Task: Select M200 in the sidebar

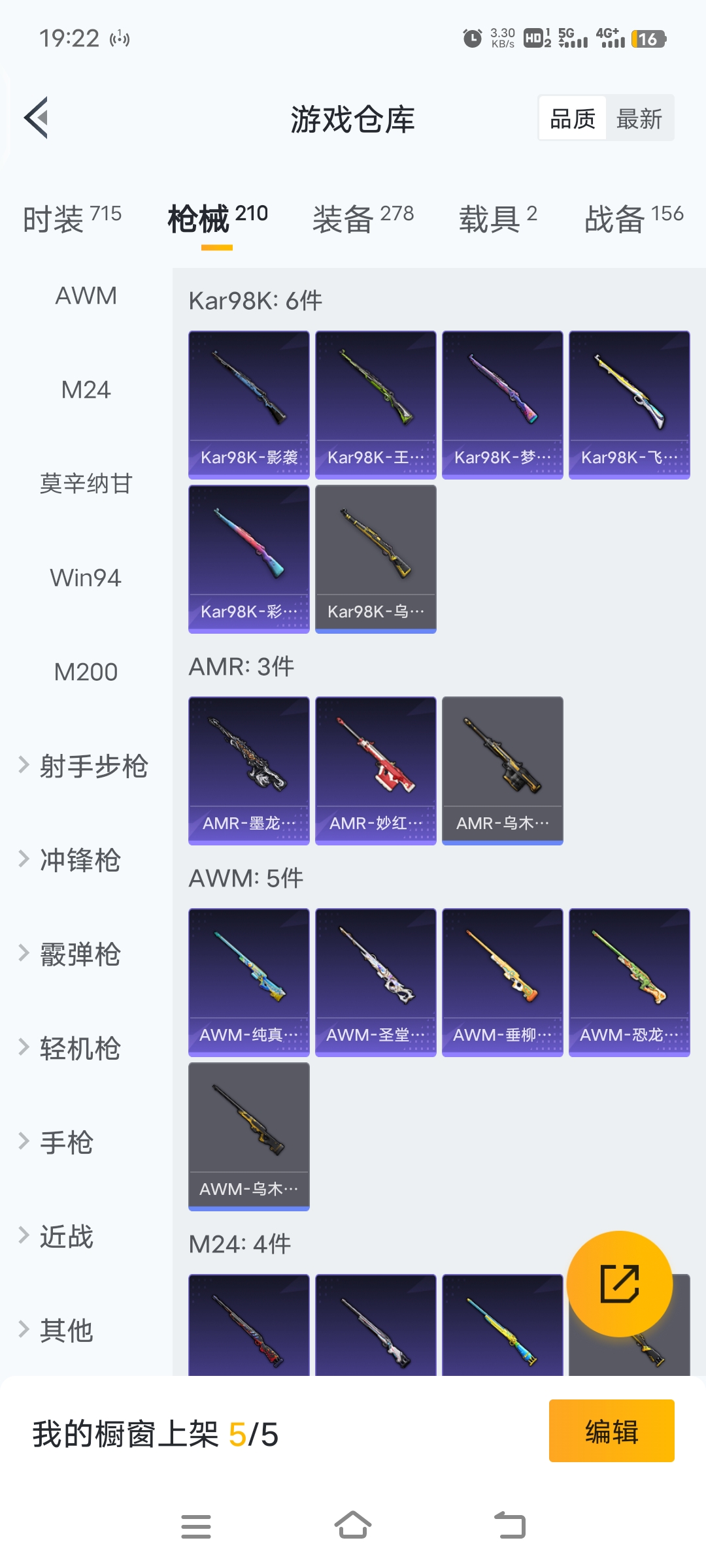Action: tap(86, 672)
